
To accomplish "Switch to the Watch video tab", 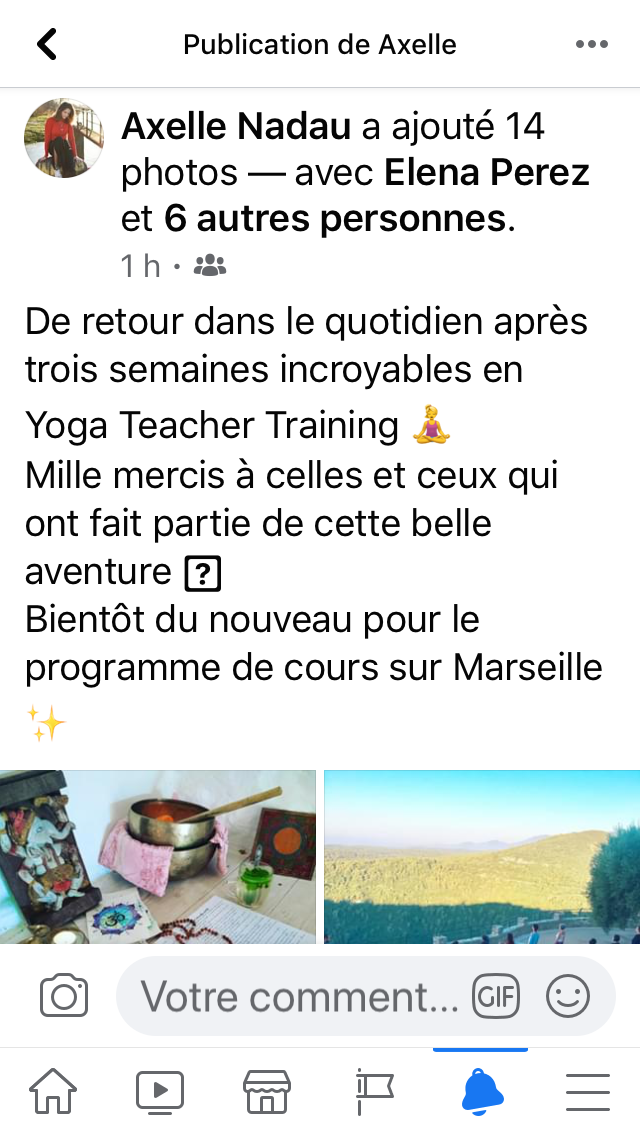I will 159,1091.
